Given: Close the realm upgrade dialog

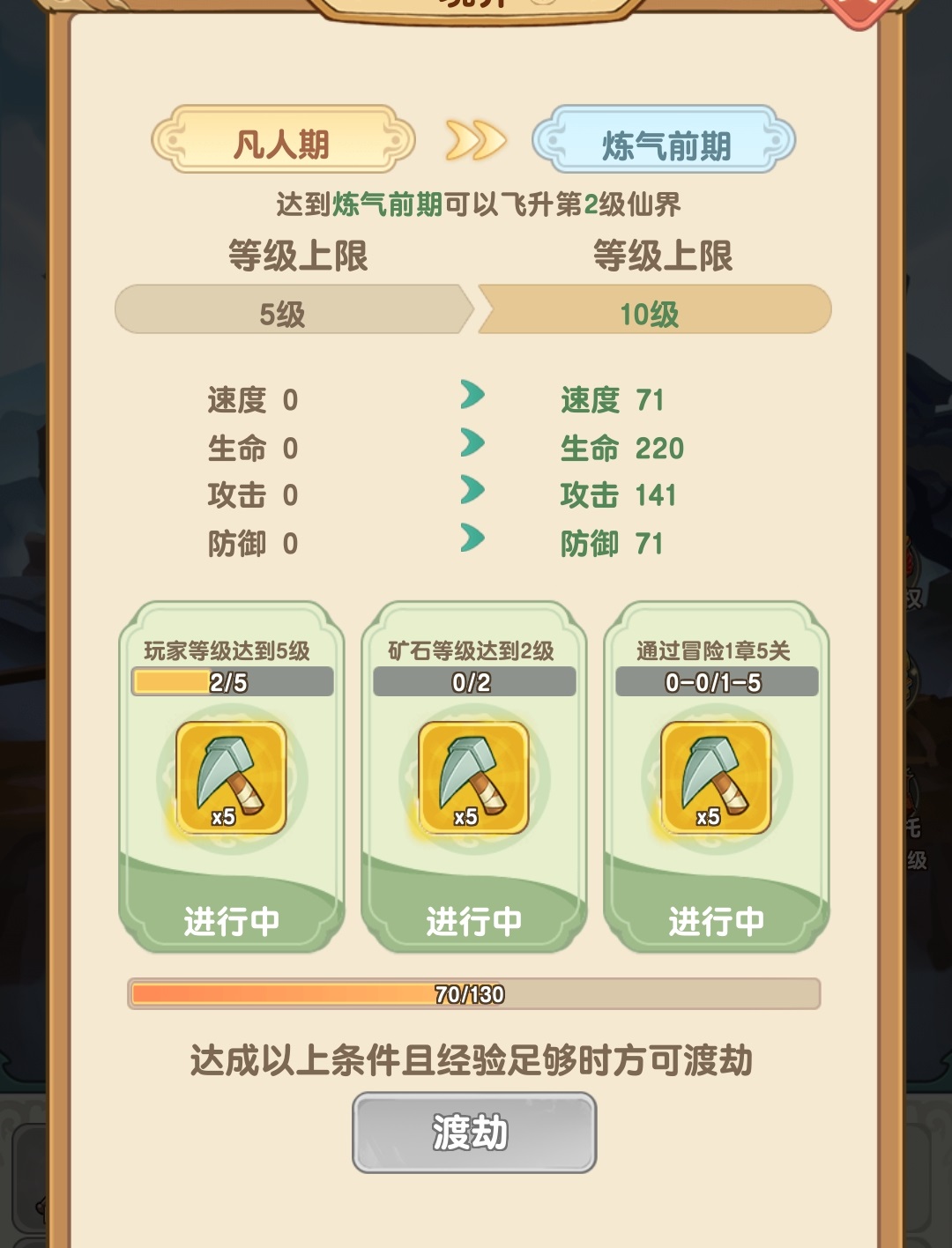Looking at the screenshot, I should [x=859, y=9].
